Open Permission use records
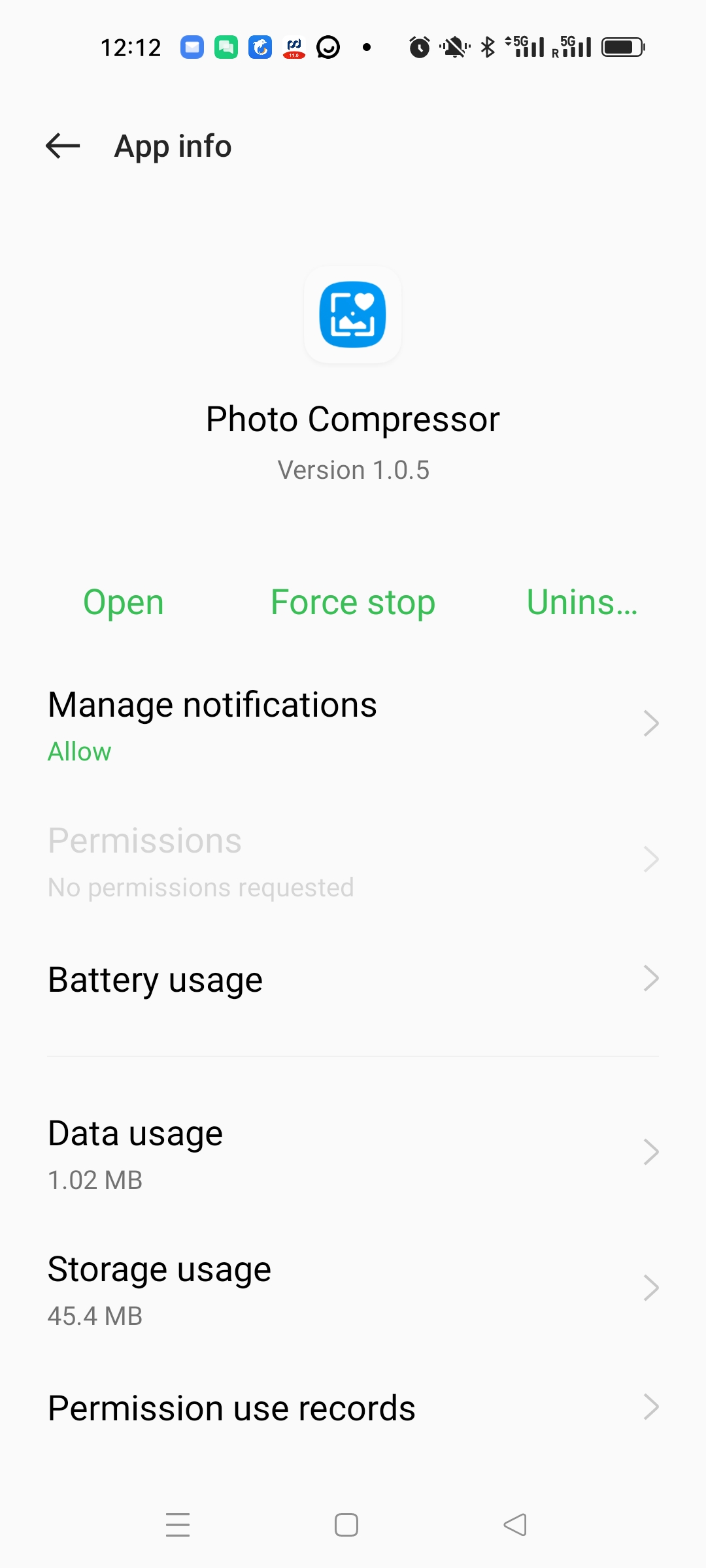706x1568 pixels. [x=353, y=1408]
